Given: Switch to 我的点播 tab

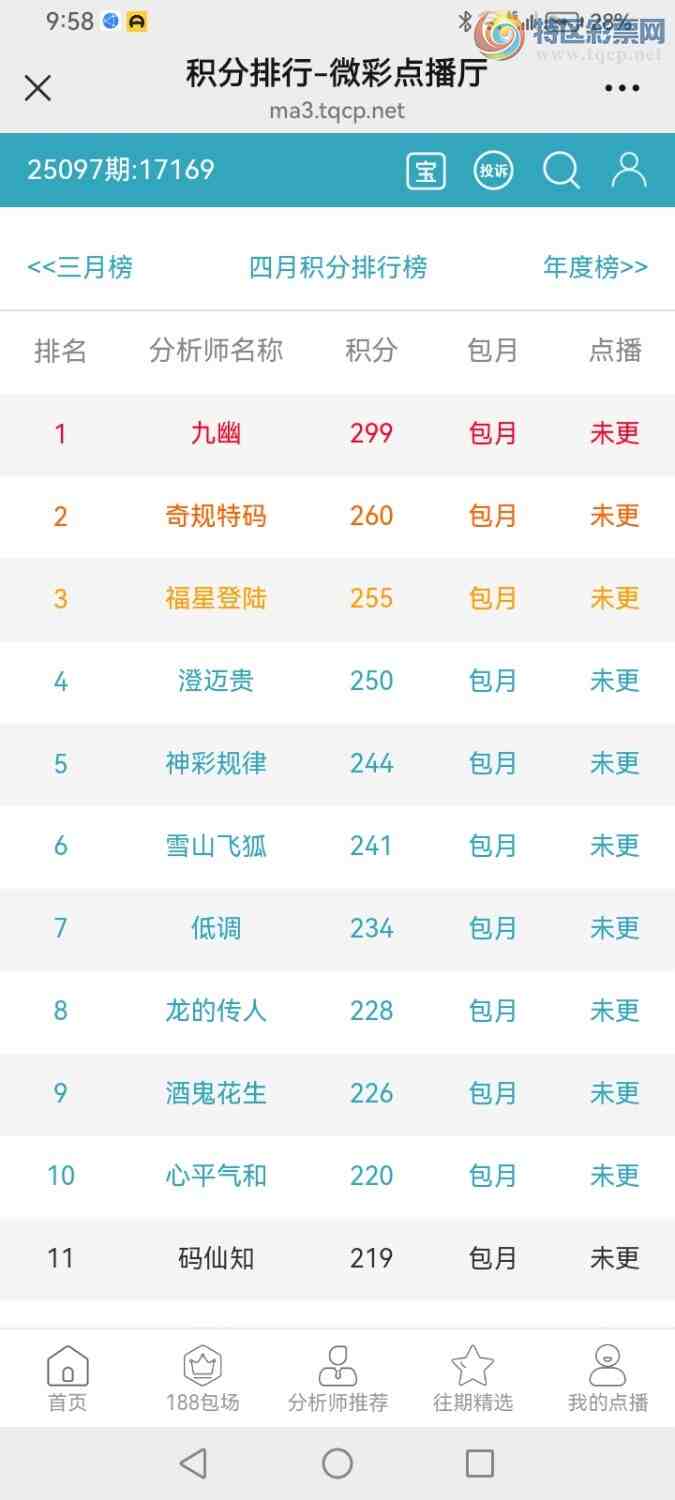Looking at the screenshot, I should pyautogui.click(x=608, y=1379).
